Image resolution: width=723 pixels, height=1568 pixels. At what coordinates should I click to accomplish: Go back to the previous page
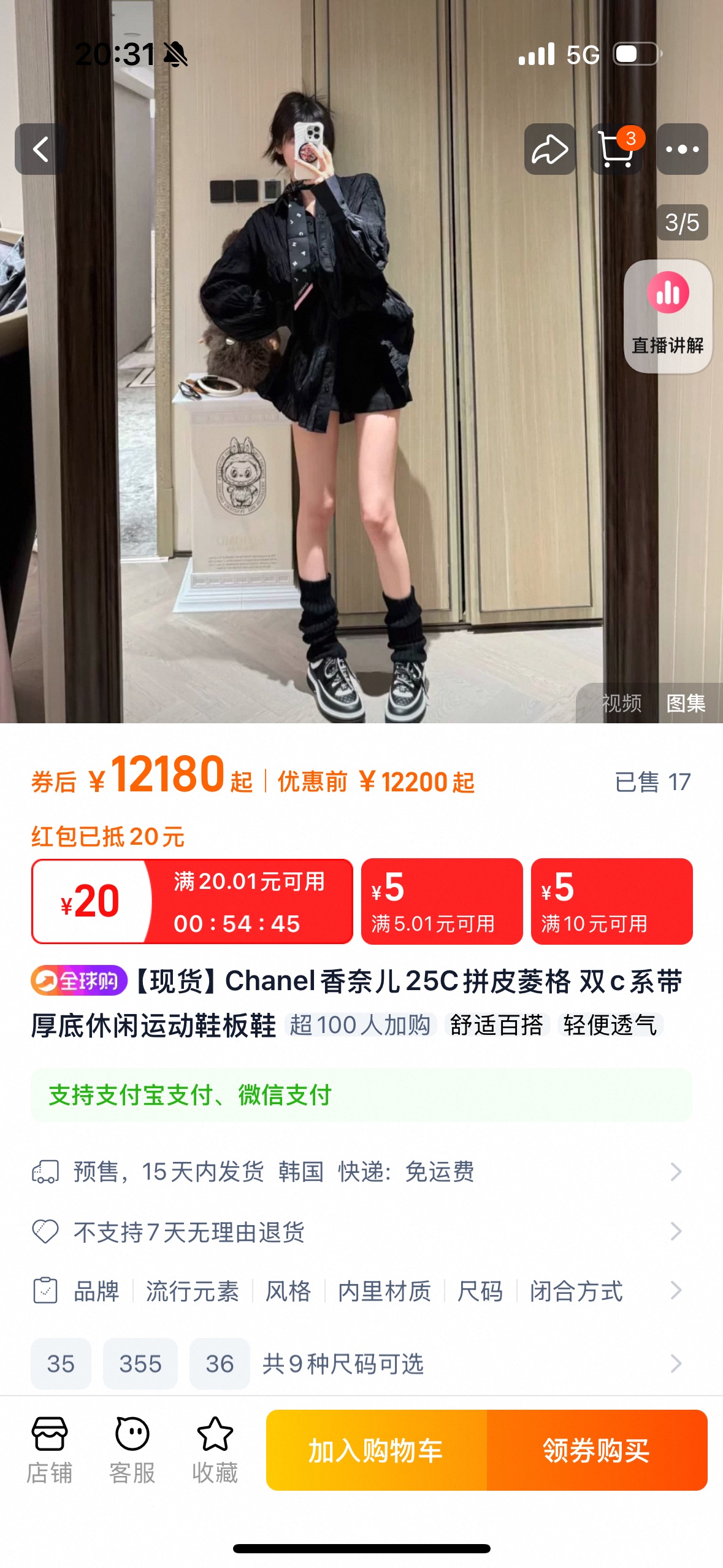40,149
